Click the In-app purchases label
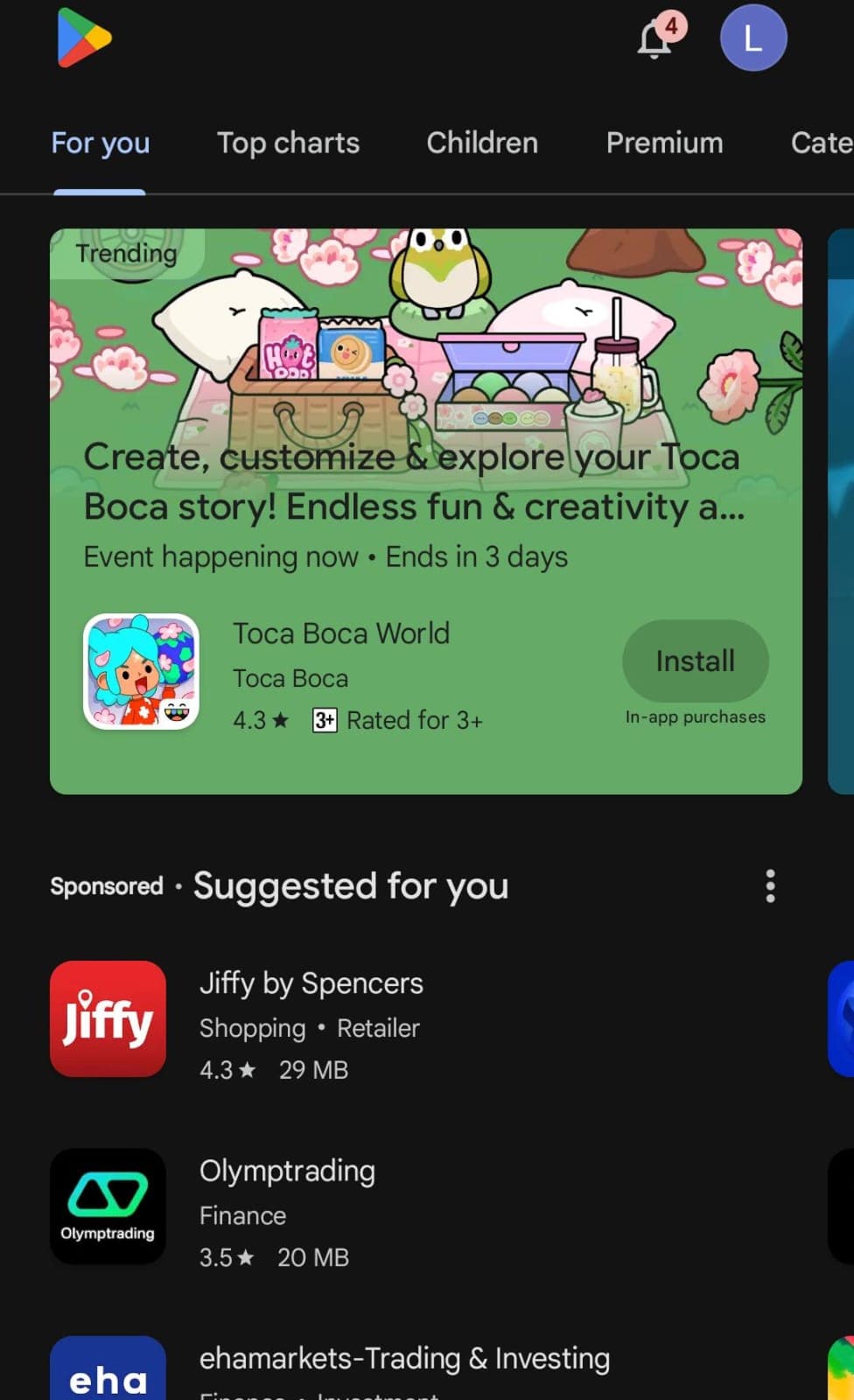The image size is (854, 1400). click(694, 717)
